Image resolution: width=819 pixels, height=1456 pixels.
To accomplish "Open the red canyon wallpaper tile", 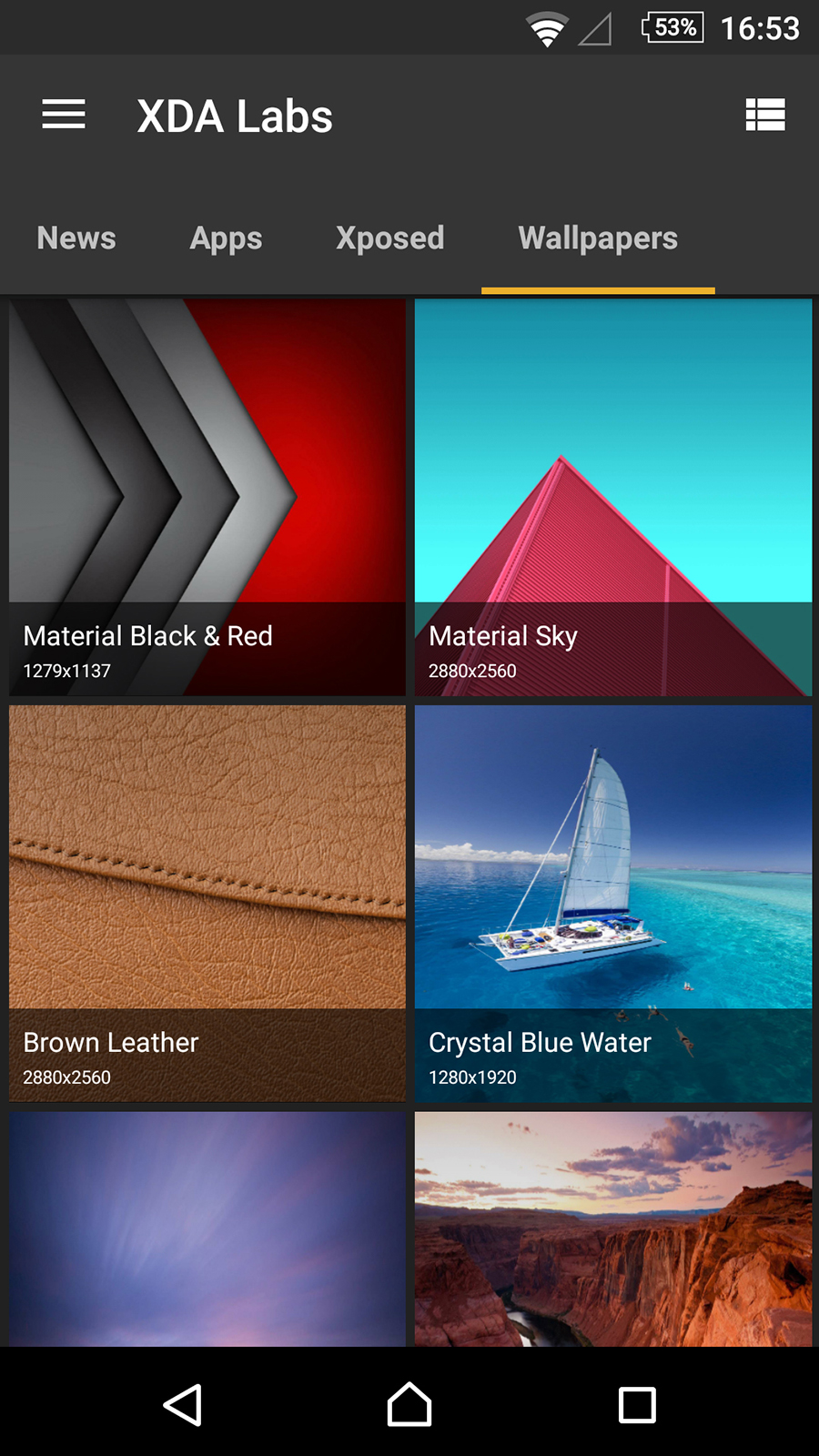I will [x=613, y=1228].
